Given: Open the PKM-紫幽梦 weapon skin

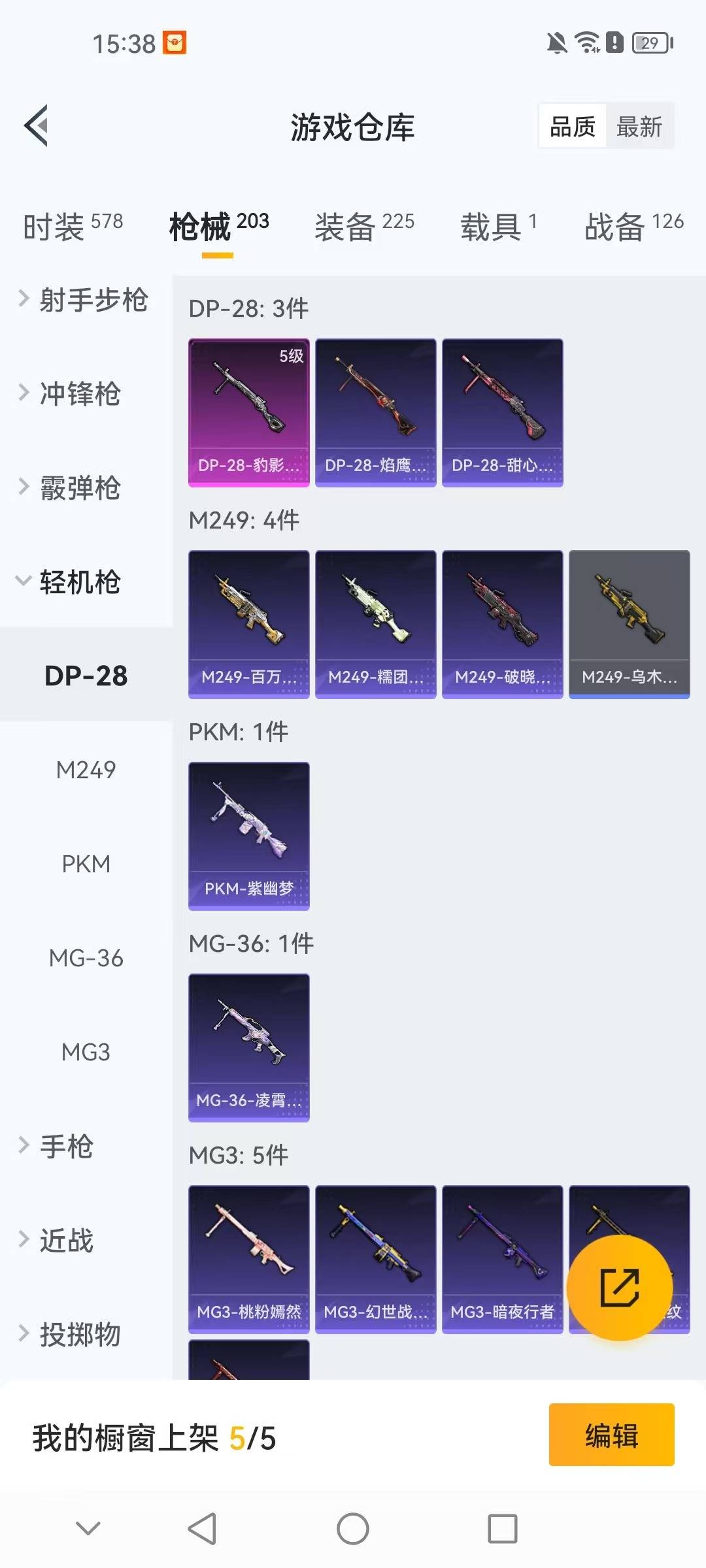Looking at the screenshot, I should pos(249,836).
